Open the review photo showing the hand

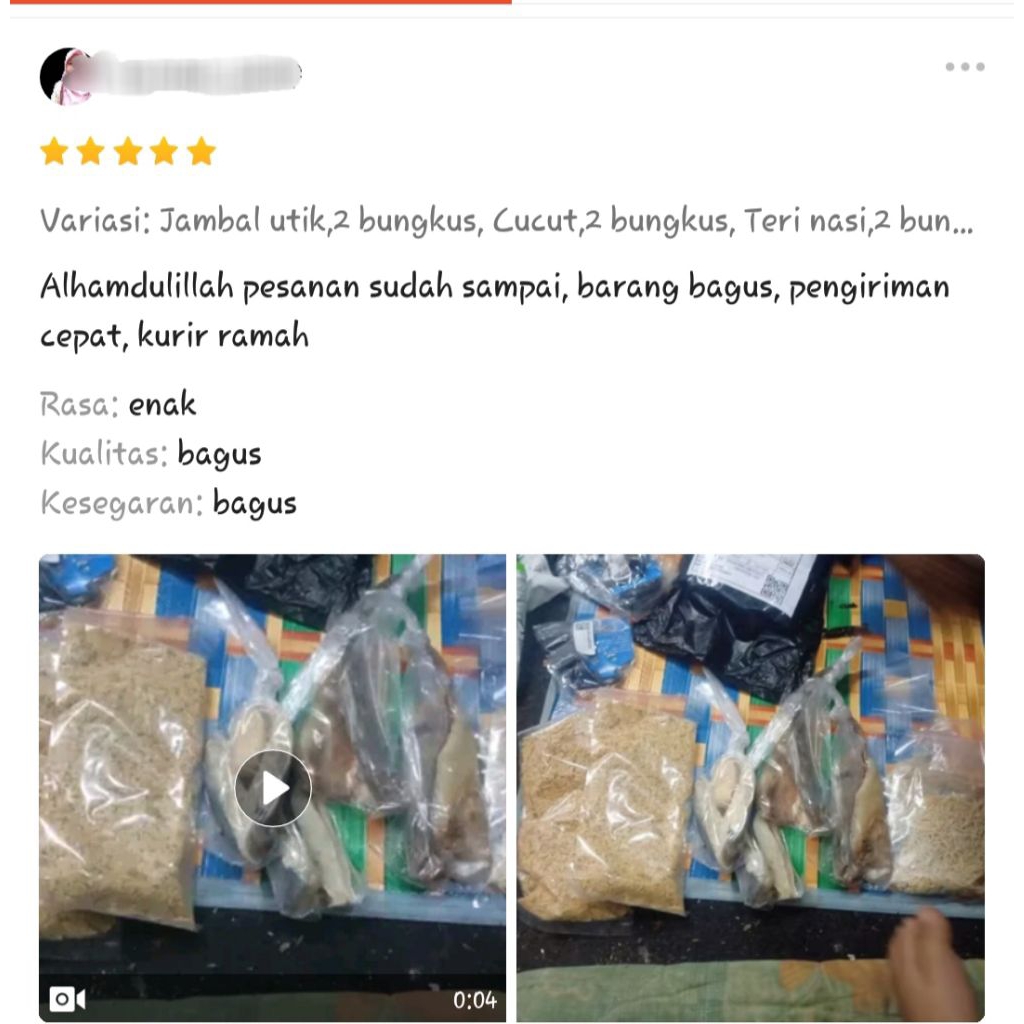750,788
